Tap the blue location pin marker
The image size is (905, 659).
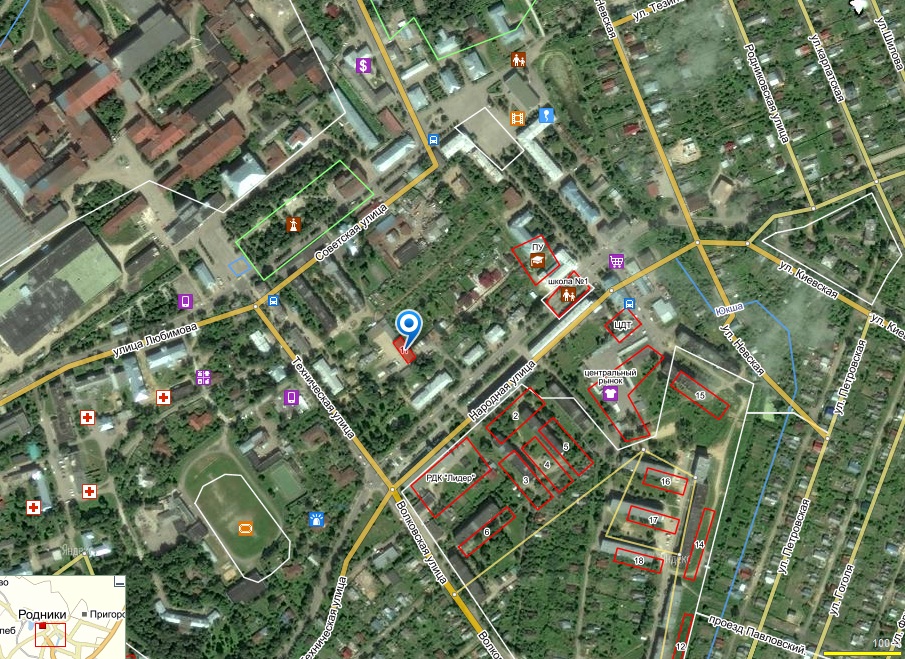pyautogui.click(x=409, y=327)
